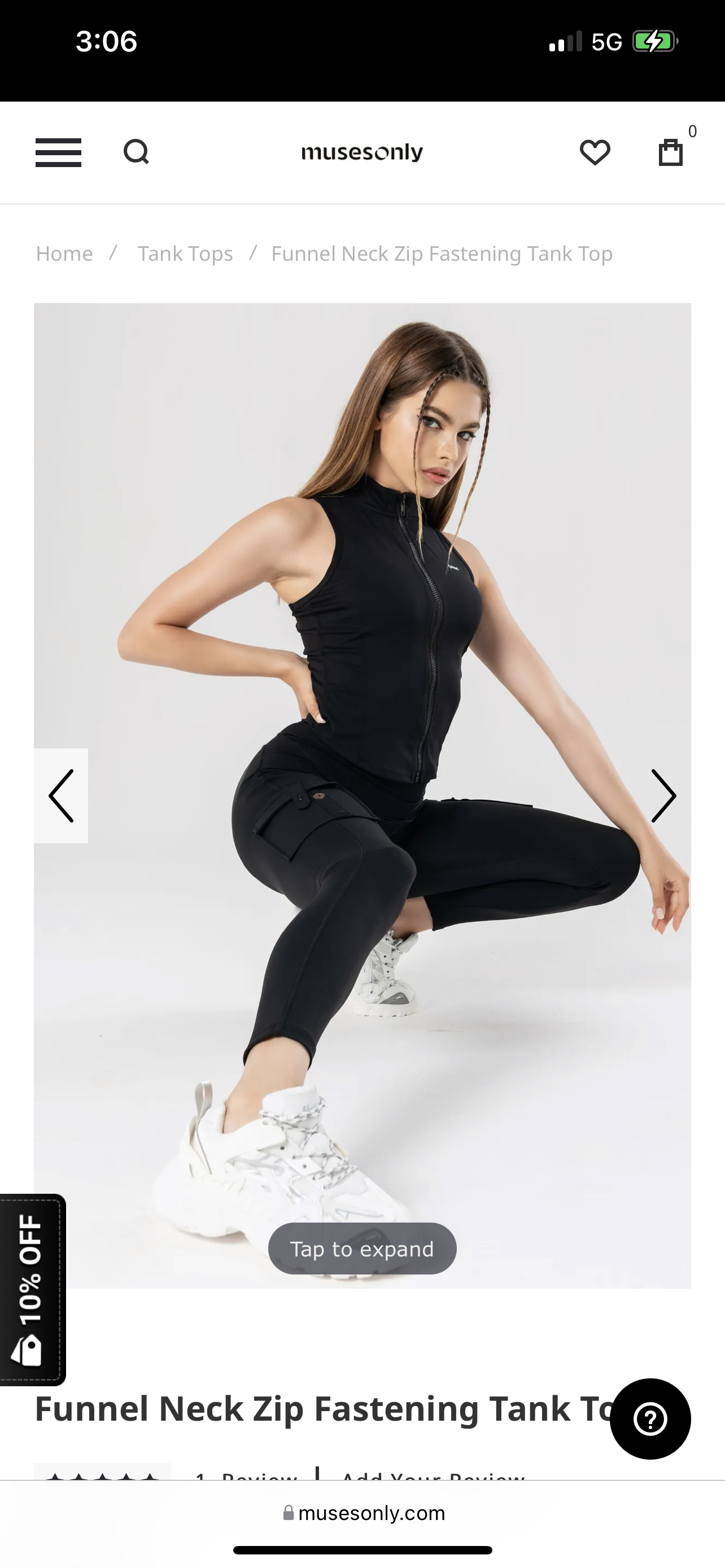
Task: Tap the musesonly.com address bar
Action: [x=364, y=1513]
